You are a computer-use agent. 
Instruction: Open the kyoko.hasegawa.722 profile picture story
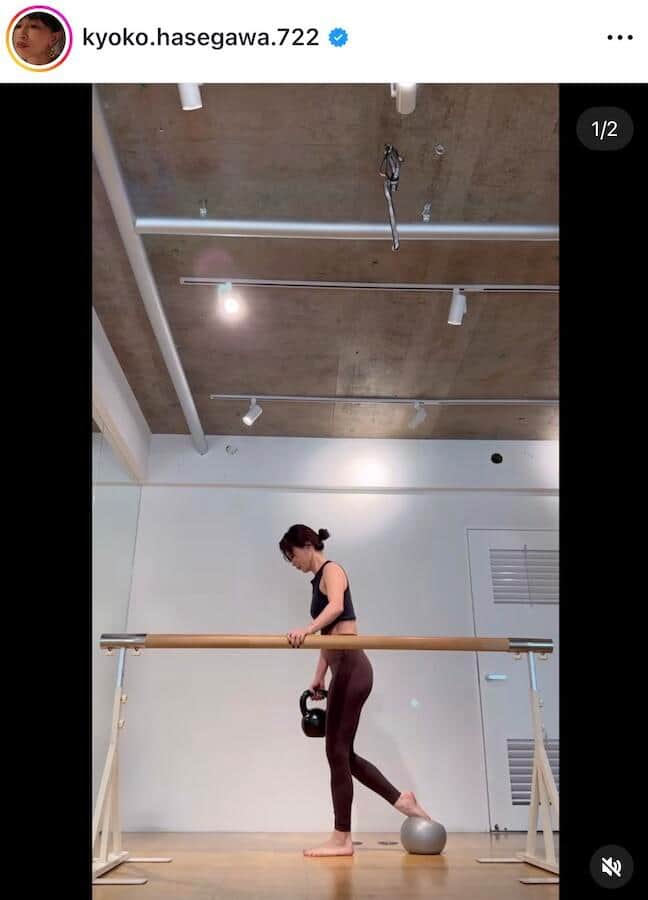pos(39,38)
